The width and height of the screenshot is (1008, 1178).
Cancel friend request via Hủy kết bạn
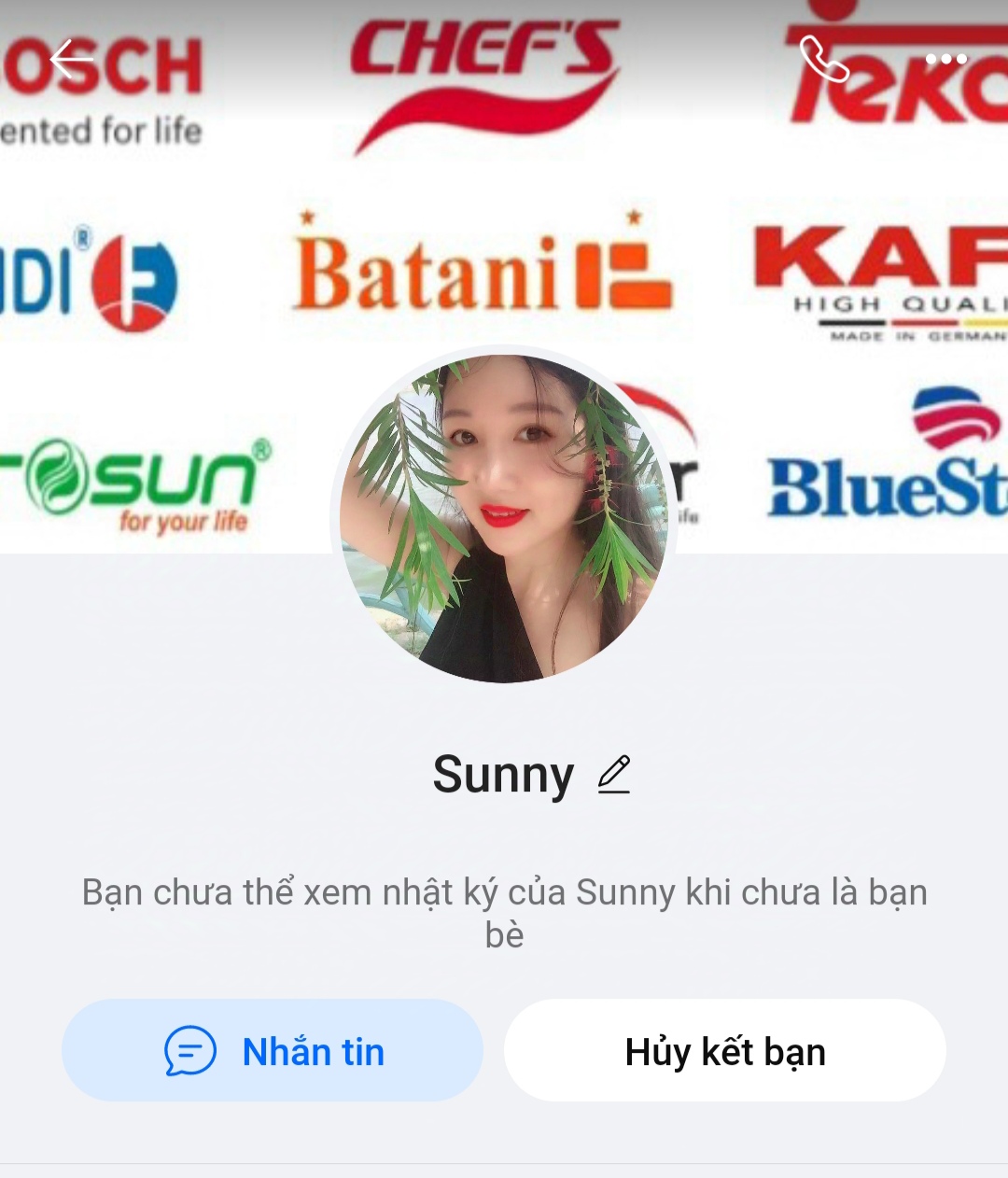coord(724,1051)
